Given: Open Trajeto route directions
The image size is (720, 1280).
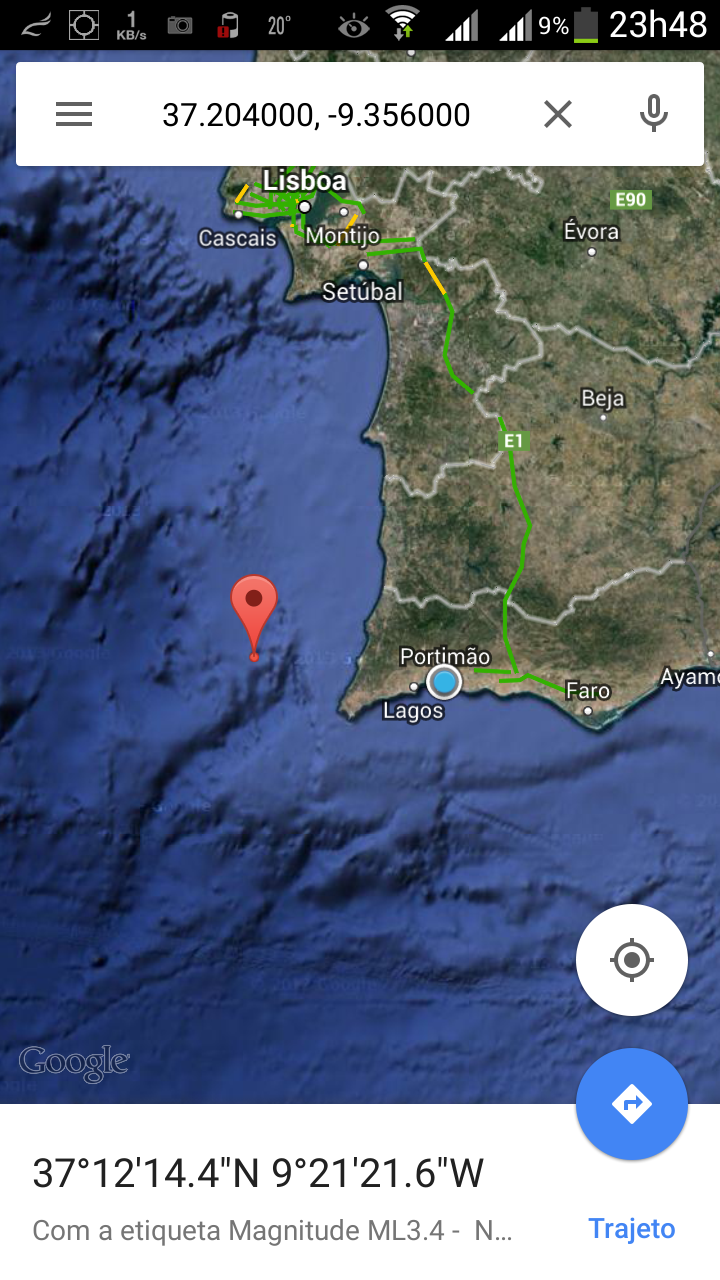Looking at the screenshot, I should (631, 1228).
